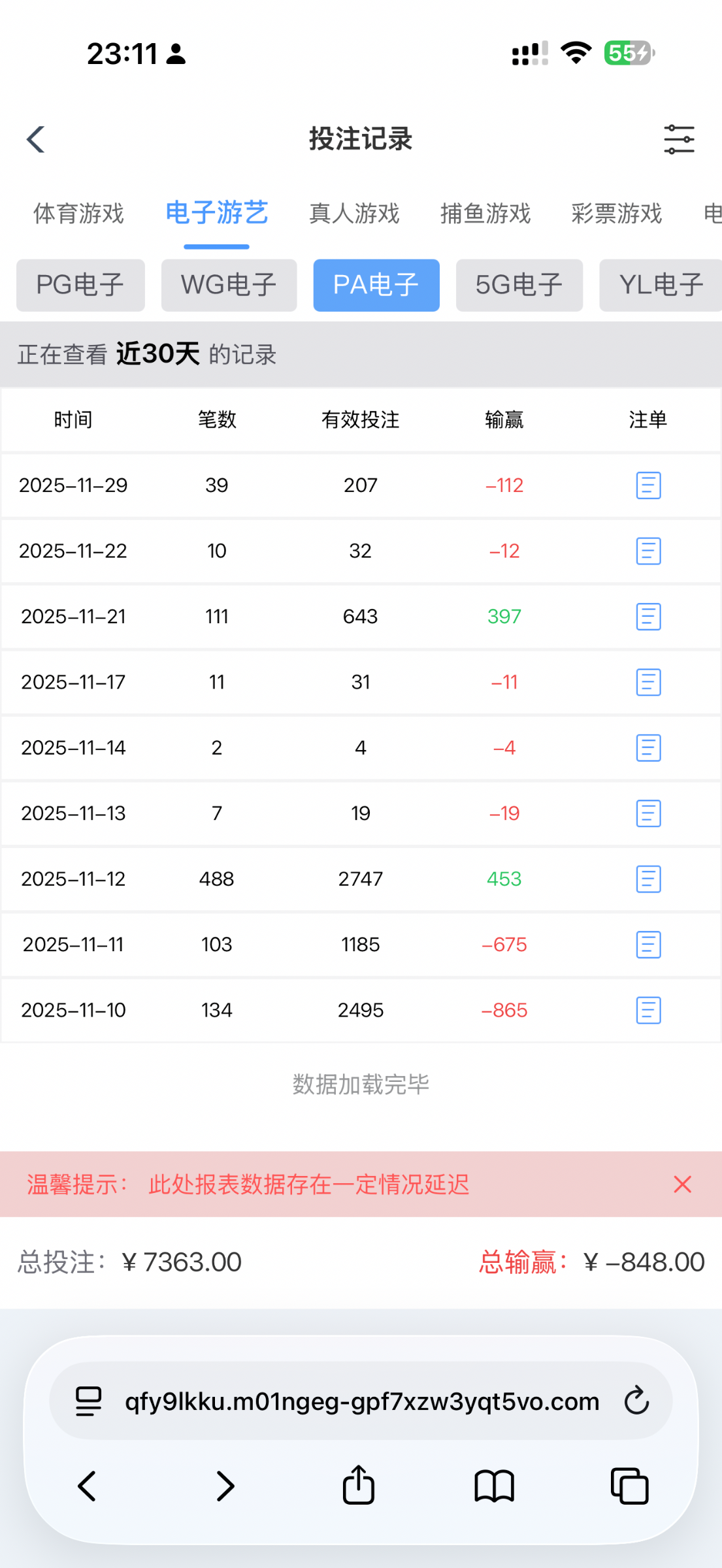Viewport: 722px width, 1568px height.
Task: Select the YL电子 chip
Action: click(x=660, y=286)
